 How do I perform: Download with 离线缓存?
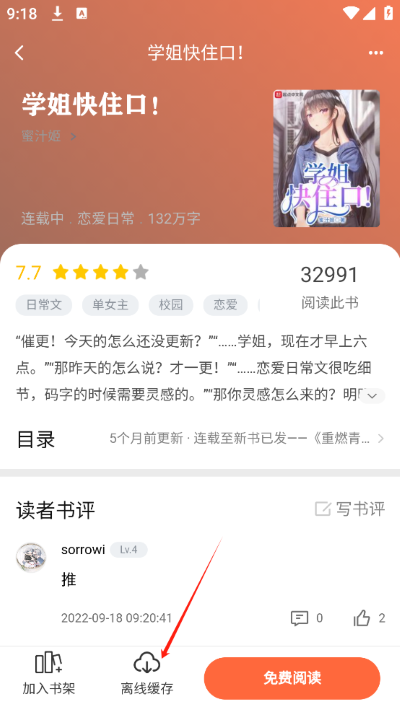pyautogui.click(x=147, y=673)
